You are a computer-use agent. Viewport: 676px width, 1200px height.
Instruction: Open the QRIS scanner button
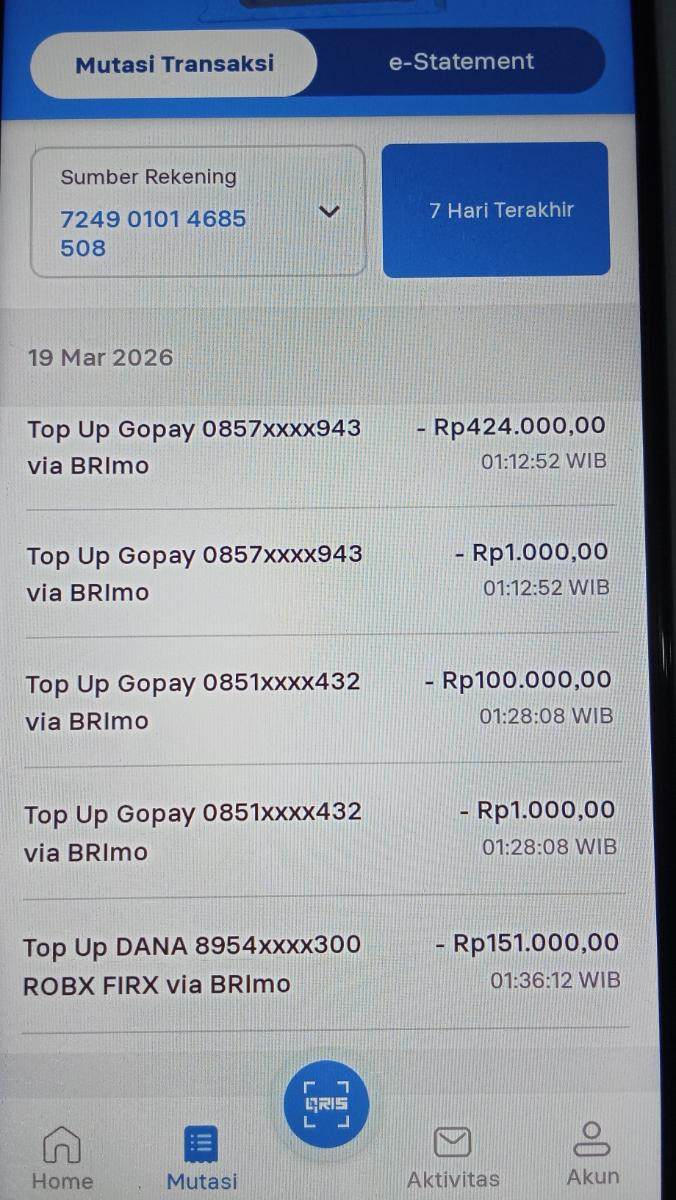(326, 1104)
